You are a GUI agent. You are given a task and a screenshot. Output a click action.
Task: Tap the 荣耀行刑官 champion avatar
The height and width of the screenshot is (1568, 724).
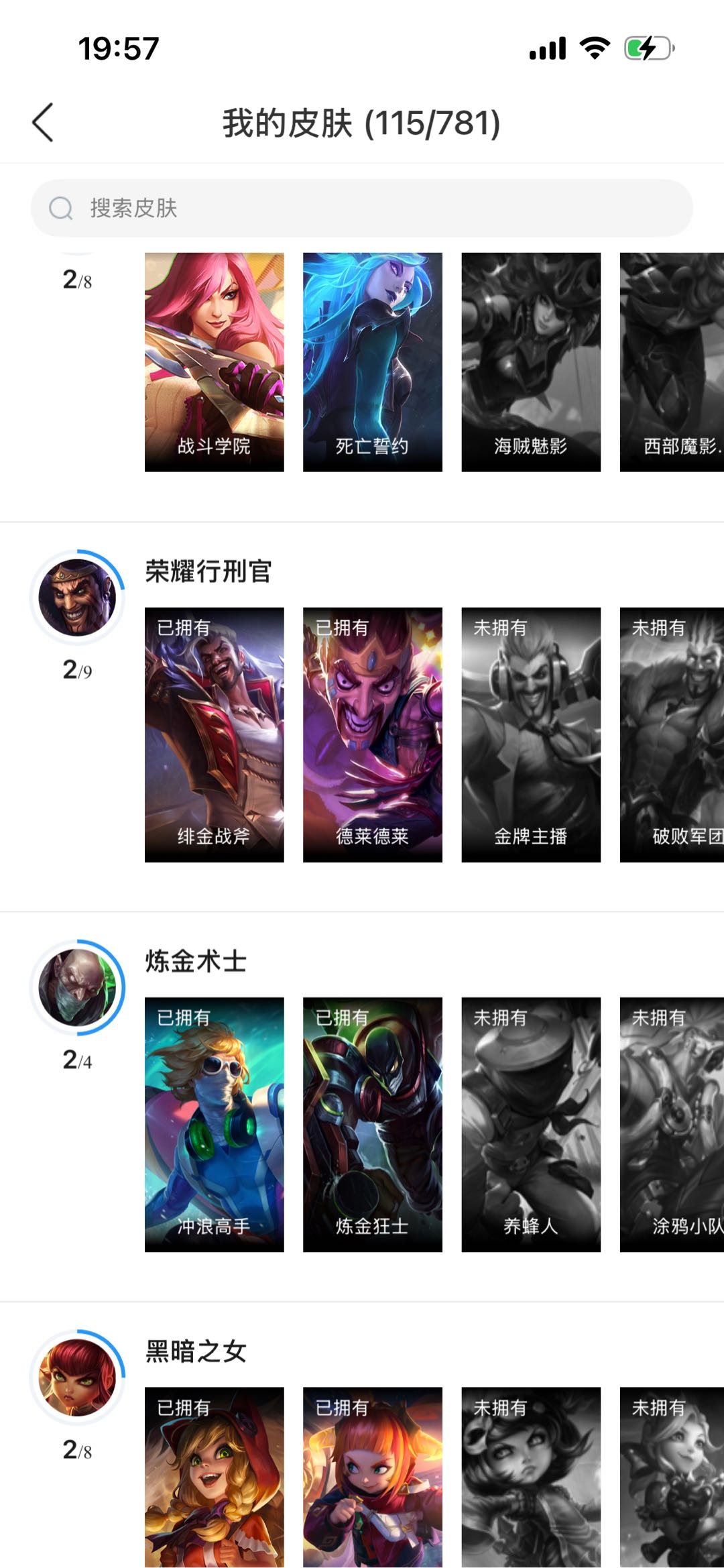pyautogui.click(x=77, y=598)
